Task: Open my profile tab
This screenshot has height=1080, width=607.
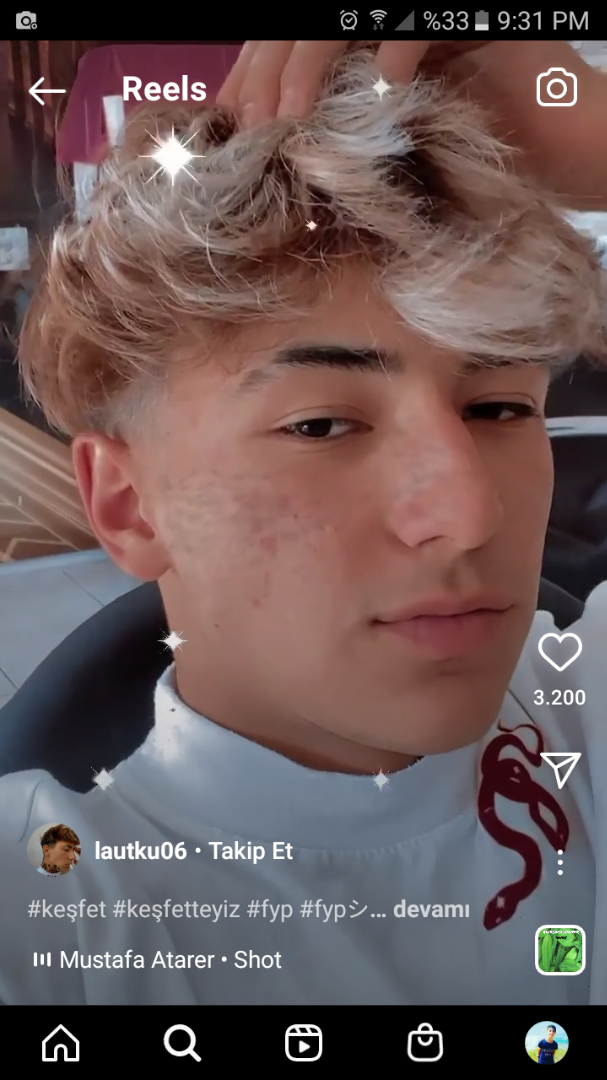Action: click(x=546, y=1043)
